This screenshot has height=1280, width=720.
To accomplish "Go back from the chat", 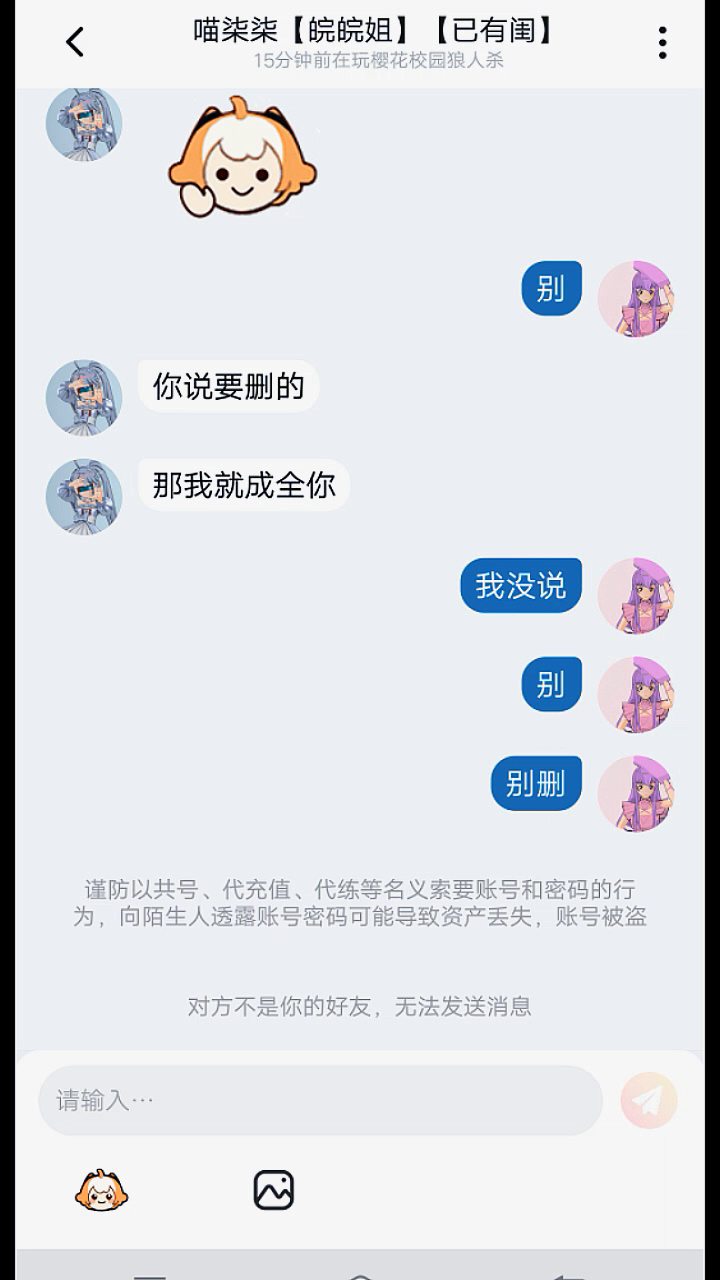I will [x=75, y=42].
